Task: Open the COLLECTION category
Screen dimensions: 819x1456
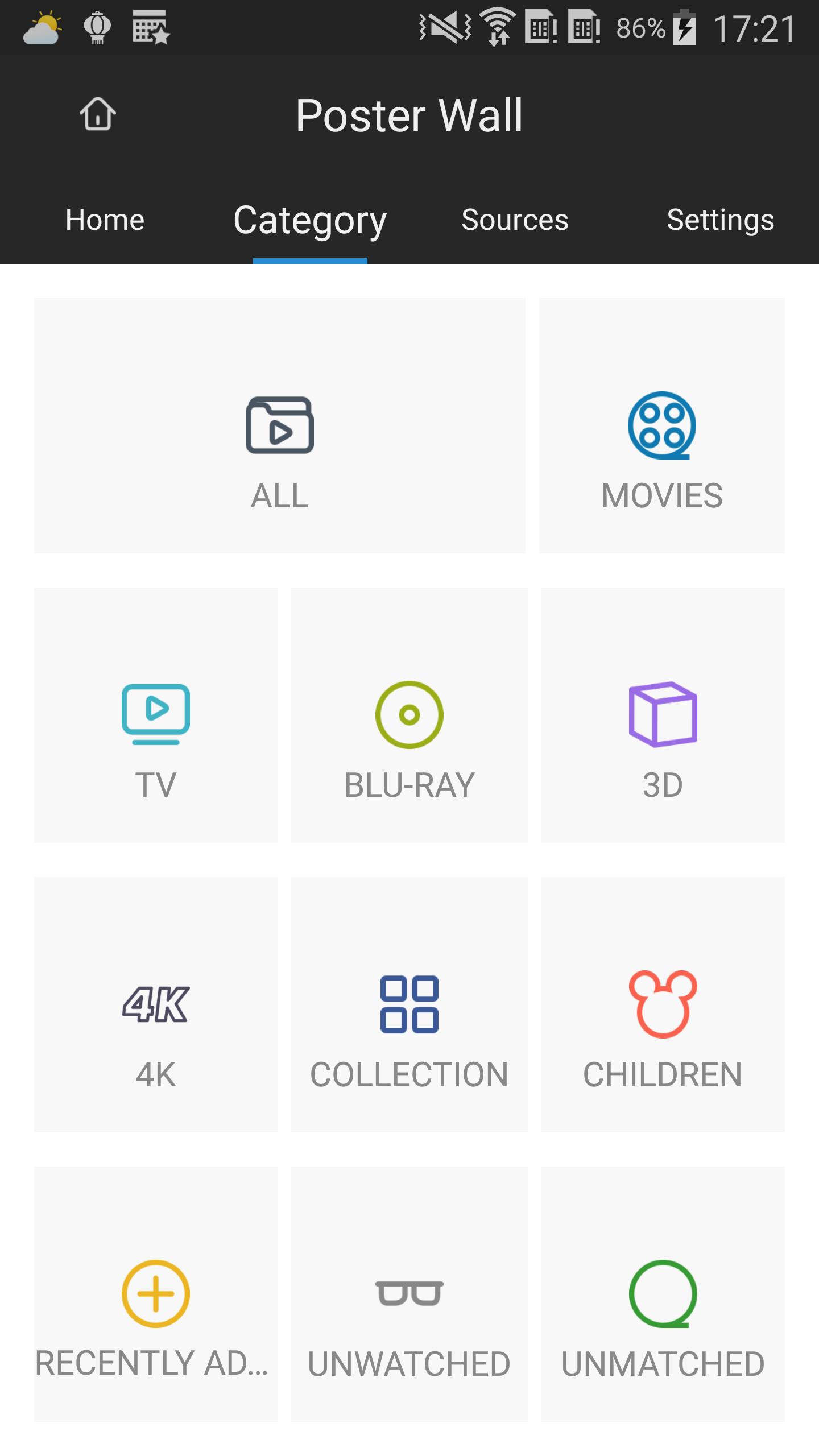Action: pos(409,1004)
